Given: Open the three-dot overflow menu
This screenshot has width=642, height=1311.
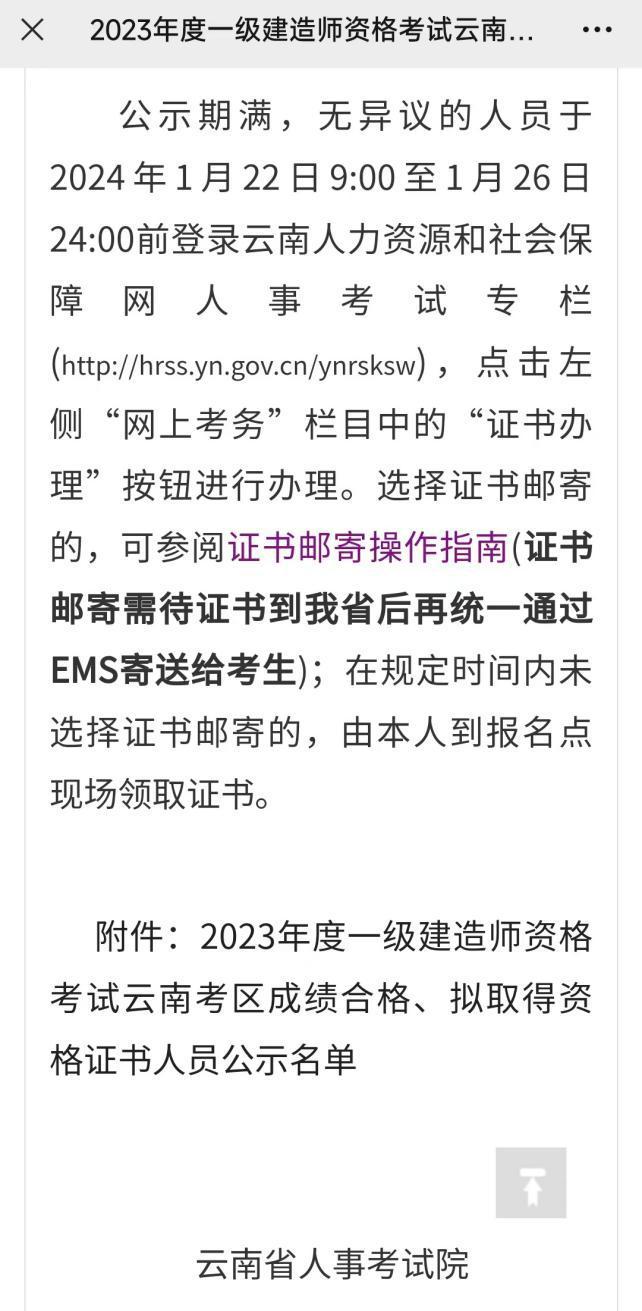Looking at the screenshot, I should click(597, 30).
